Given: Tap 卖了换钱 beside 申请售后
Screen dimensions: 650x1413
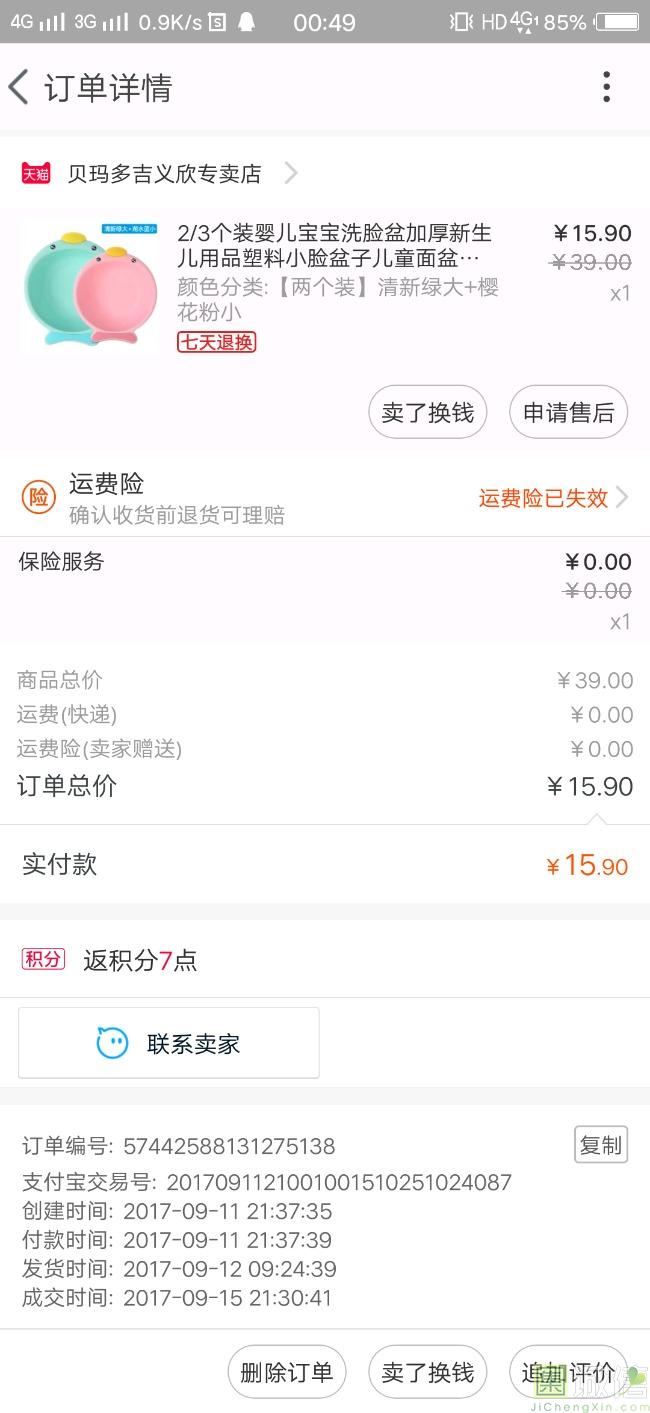Looking at the screenshot, I should pyautogui.click(x=427, y=412).
